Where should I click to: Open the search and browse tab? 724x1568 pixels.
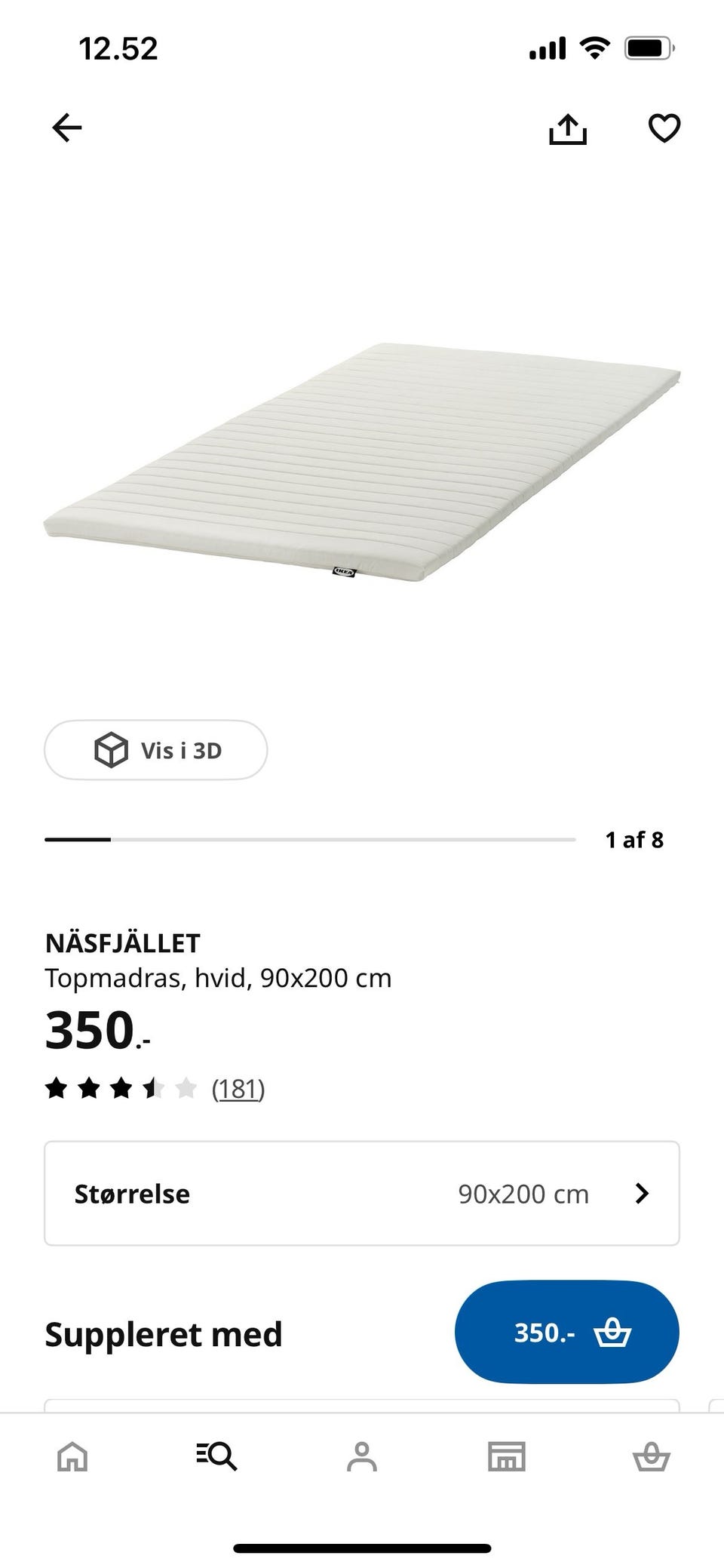click(x=217, y=1456)
